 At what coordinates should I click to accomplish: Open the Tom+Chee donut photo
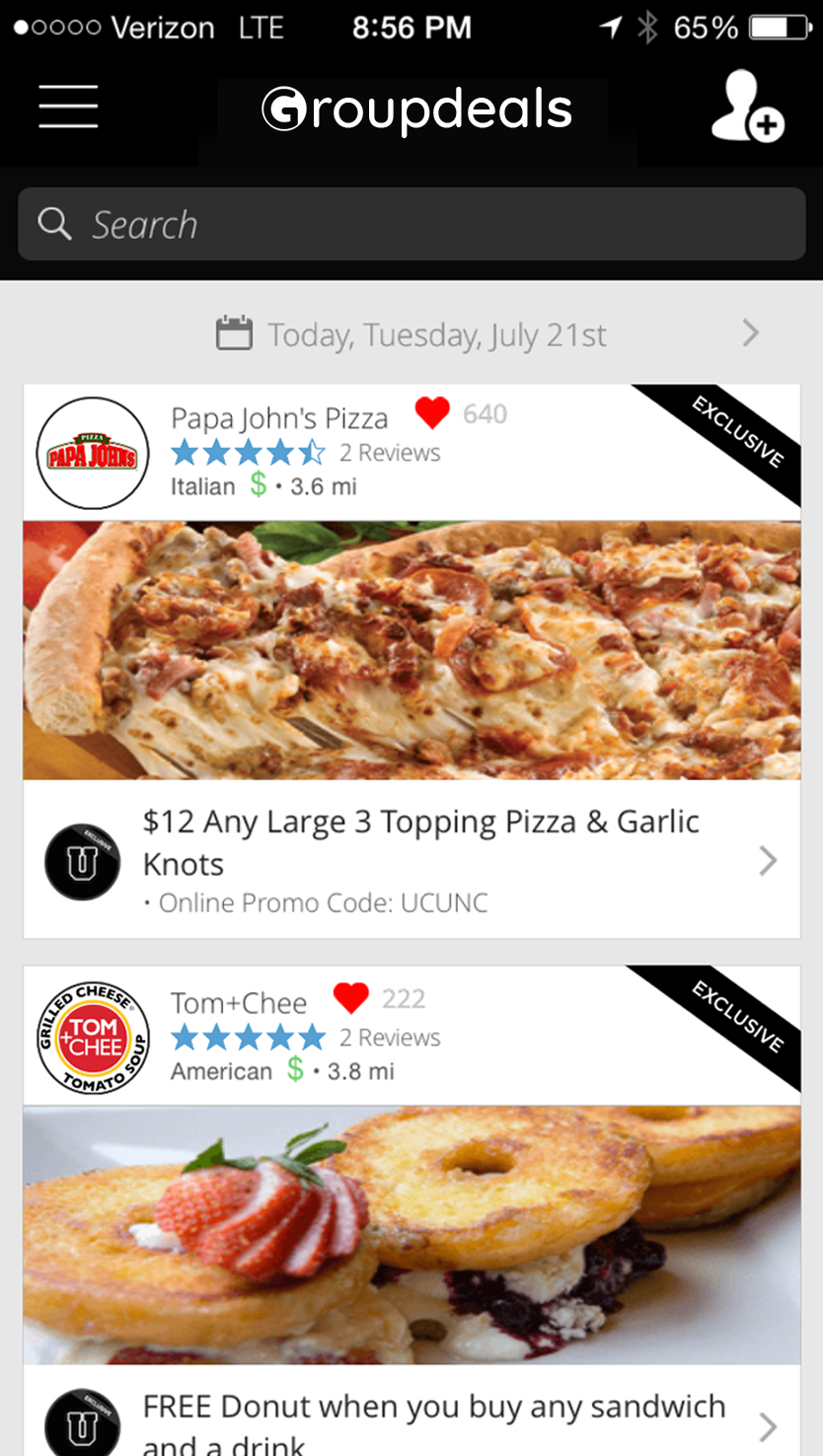tap(411, 1234)
